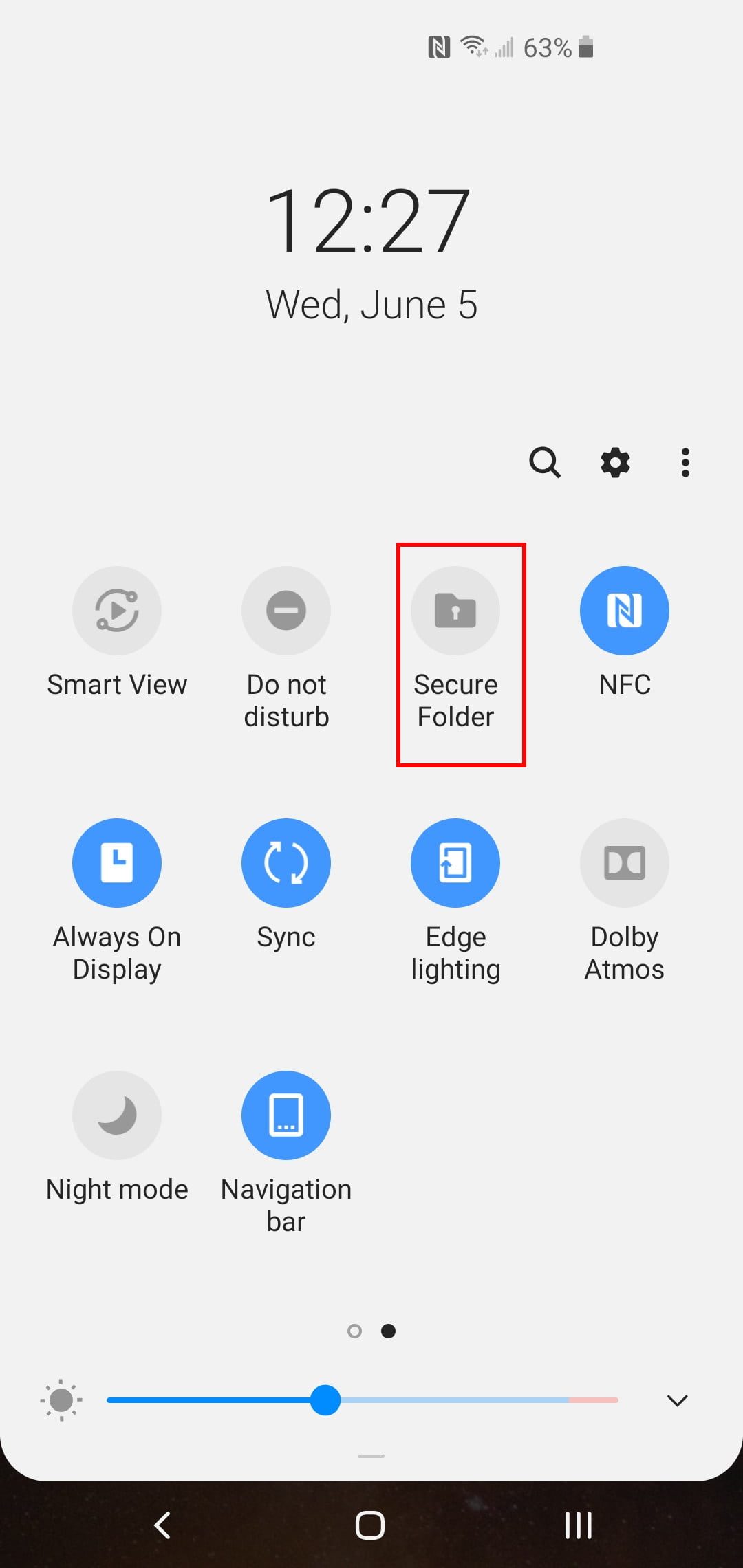The height and width of the screenshot is (1568, 743).
Task: Tap the system back button
Action: coord(162,1525)
